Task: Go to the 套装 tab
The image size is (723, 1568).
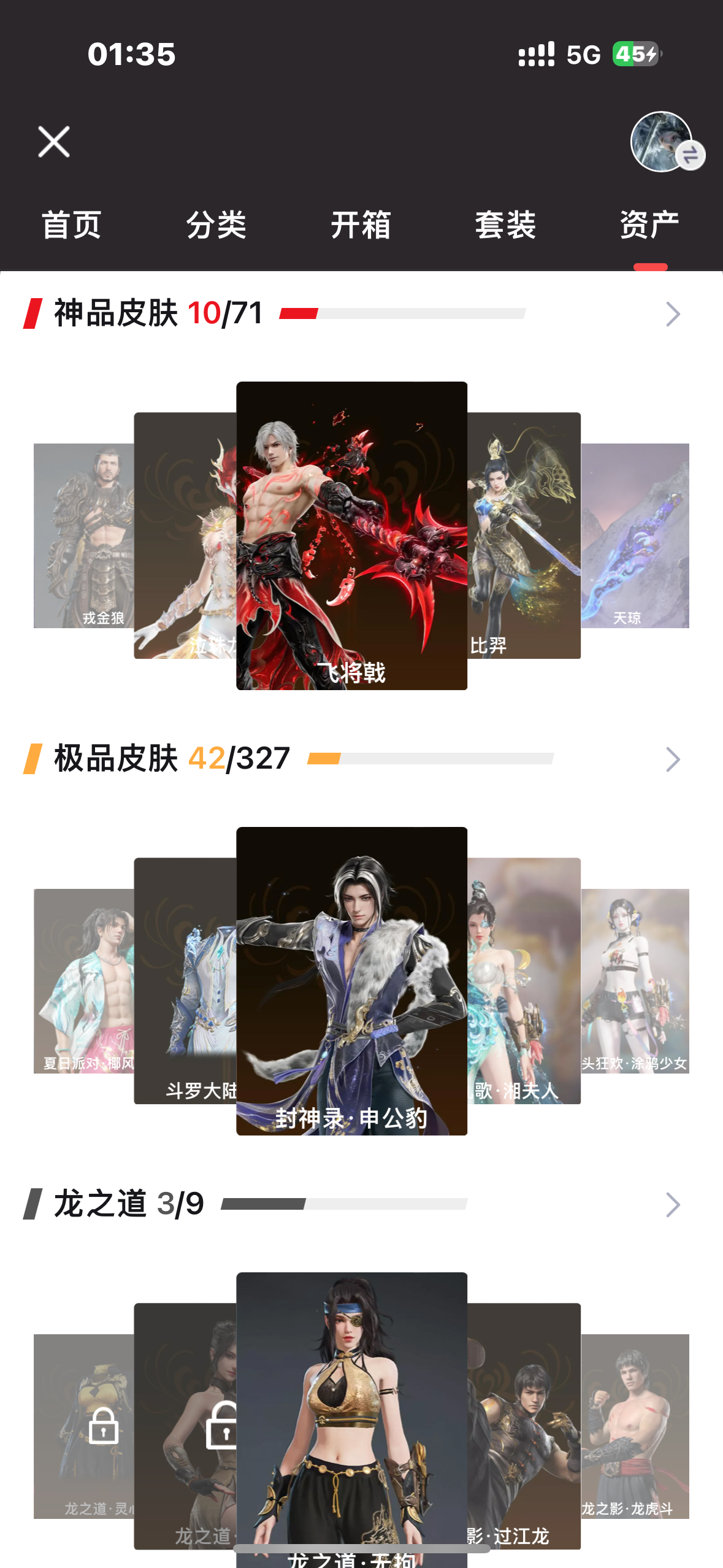Action: point(506,225)
